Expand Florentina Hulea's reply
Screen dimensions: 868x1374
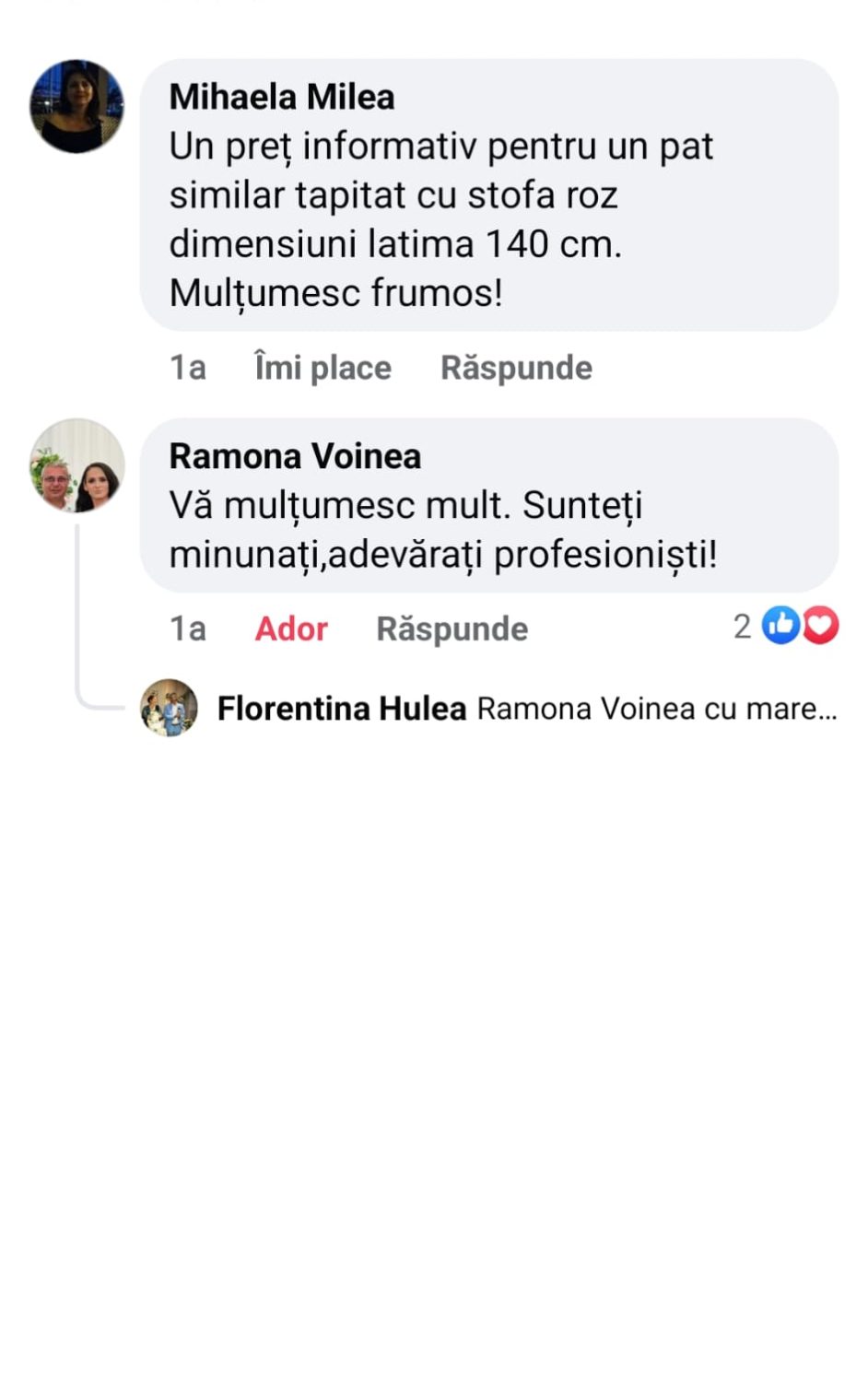coord(525,709)
